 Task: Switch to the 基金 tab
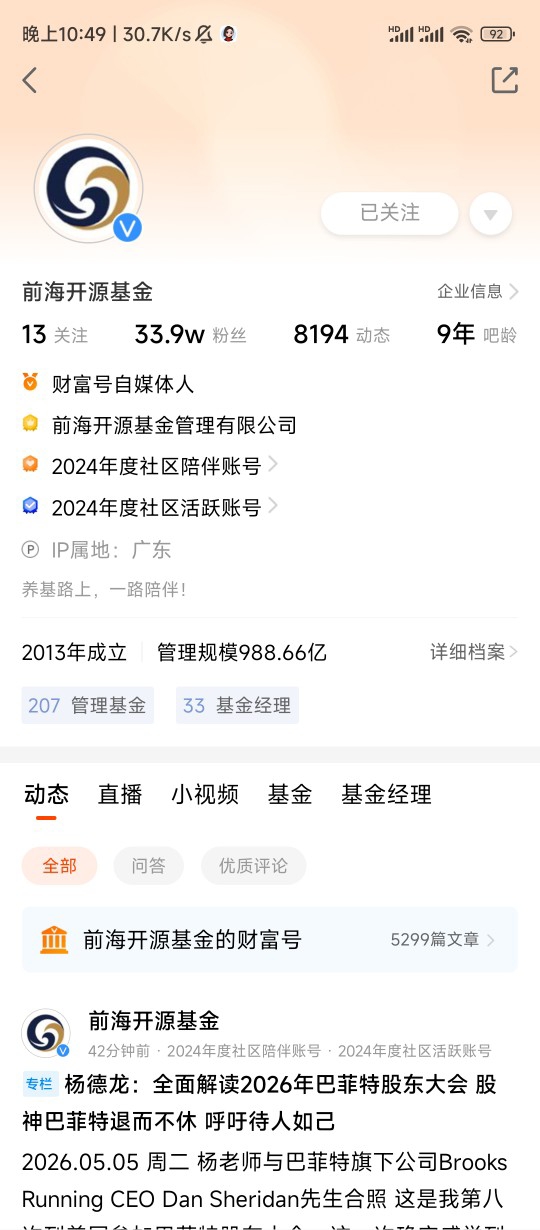tap(290, 794)
